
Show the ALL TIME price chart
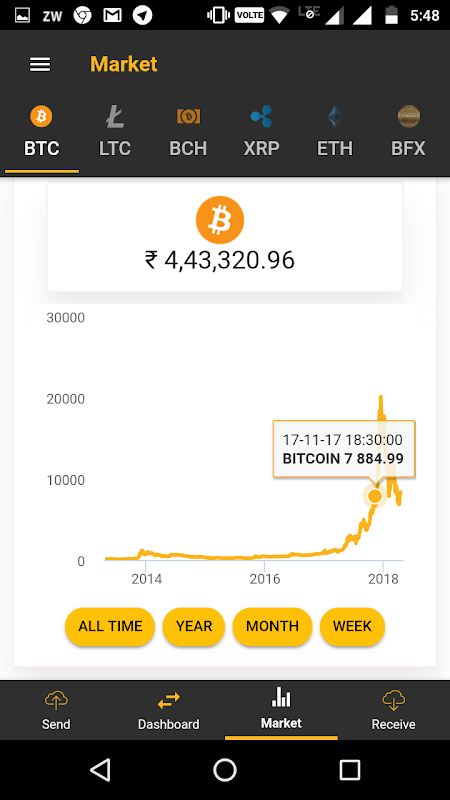pos(110,626)
